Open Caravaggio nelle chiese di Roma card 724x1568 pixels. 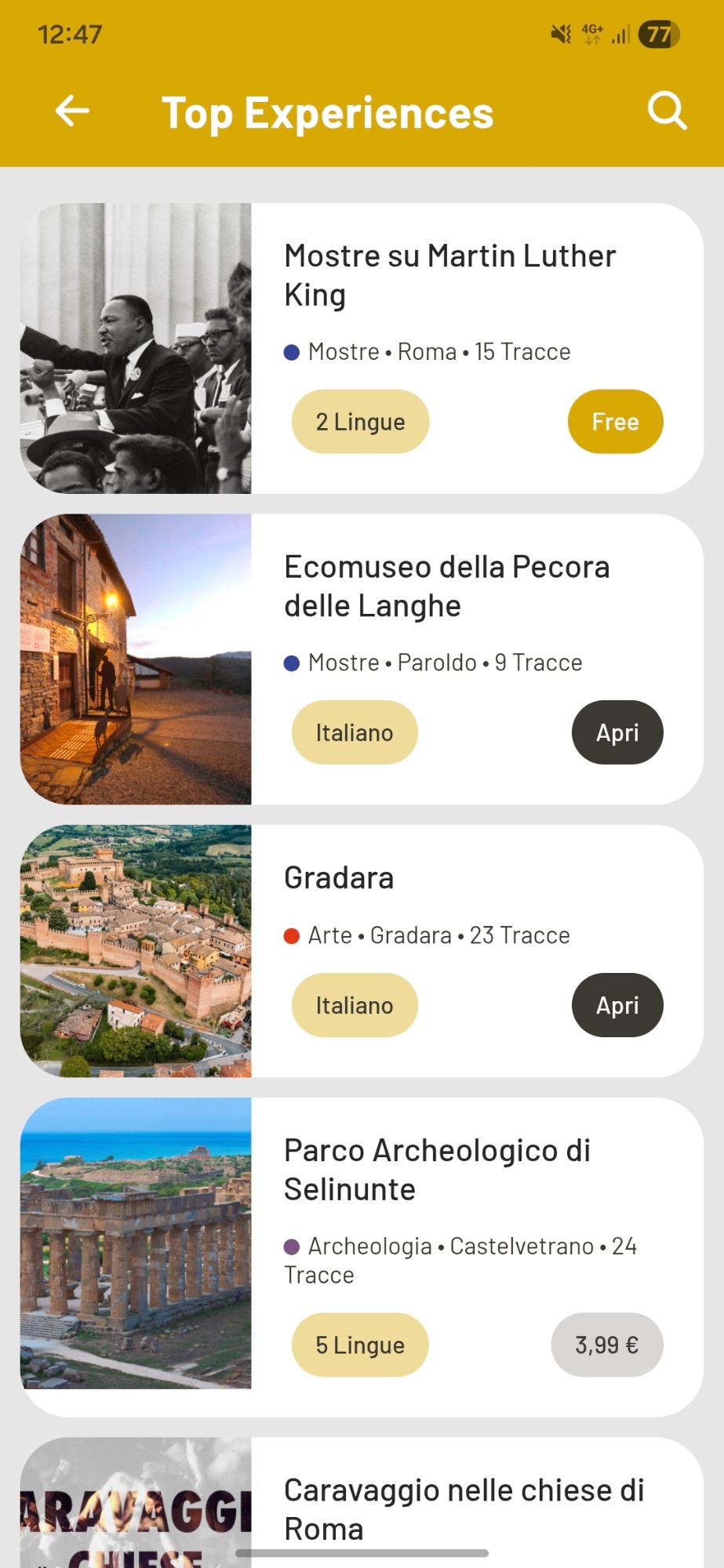(464, 1508)
